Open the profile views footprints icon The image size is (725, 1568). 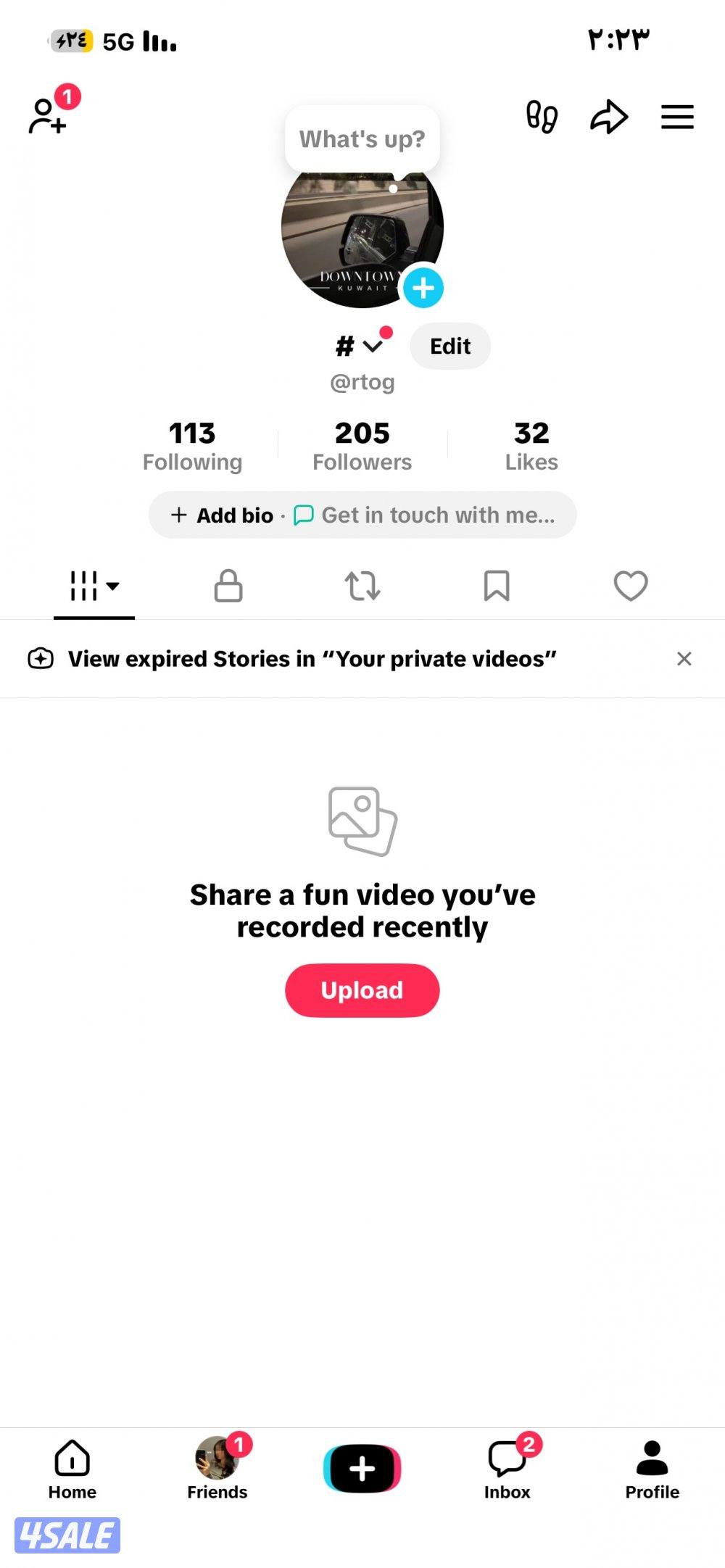coord(542,117)
